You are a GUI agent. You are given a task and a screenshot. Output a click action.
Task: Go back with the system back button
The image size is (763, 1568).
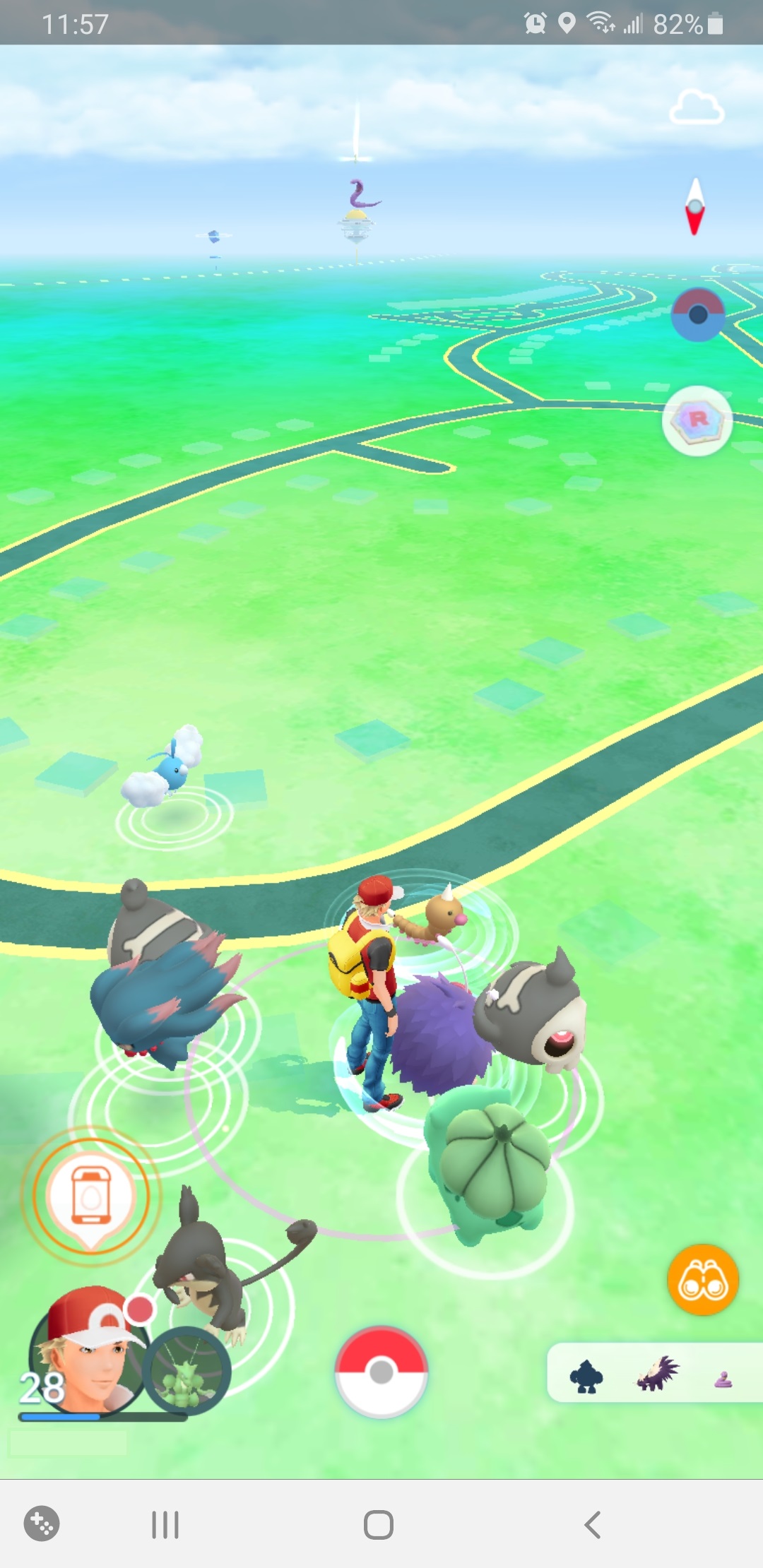[x=592, y=1524]
